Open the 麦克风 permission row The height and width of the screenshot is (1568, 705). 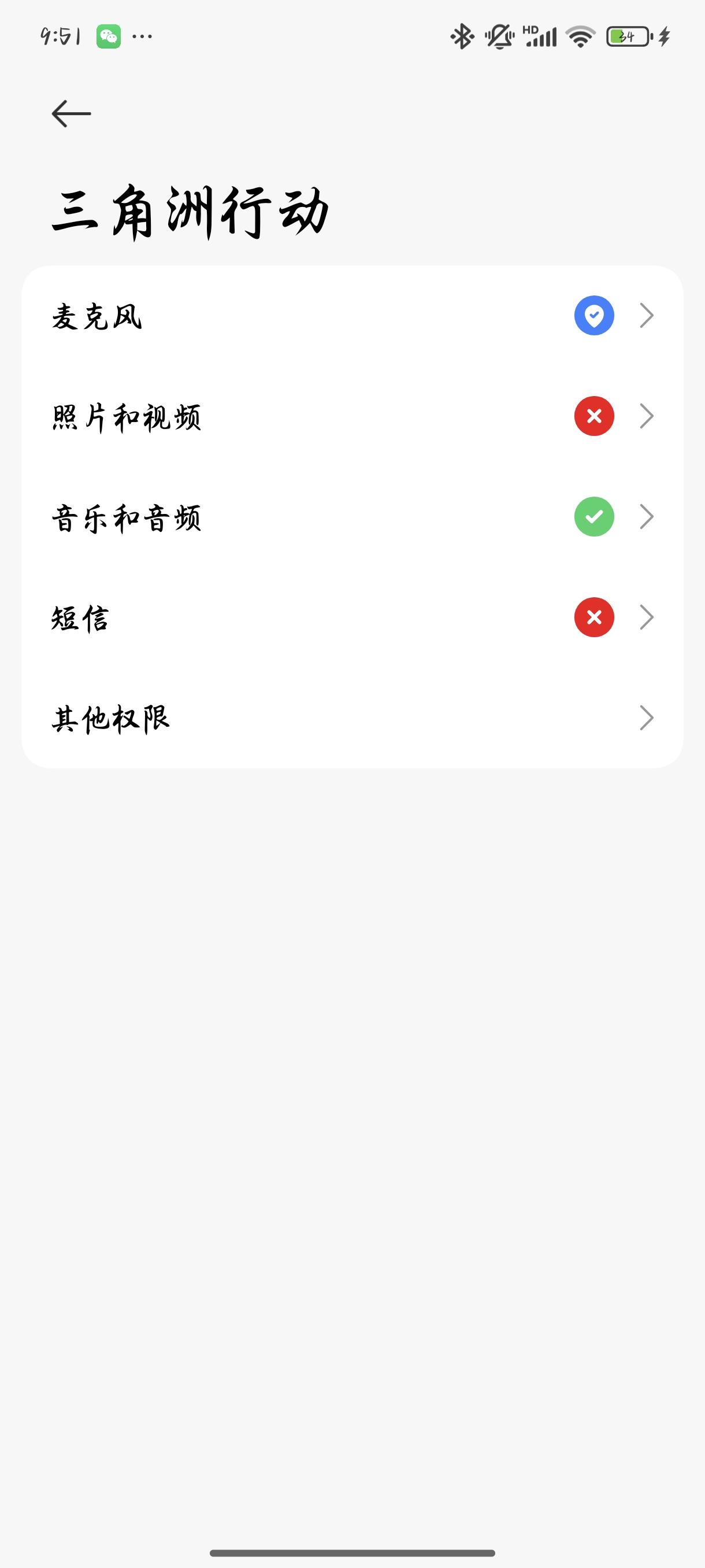(352, 316)
